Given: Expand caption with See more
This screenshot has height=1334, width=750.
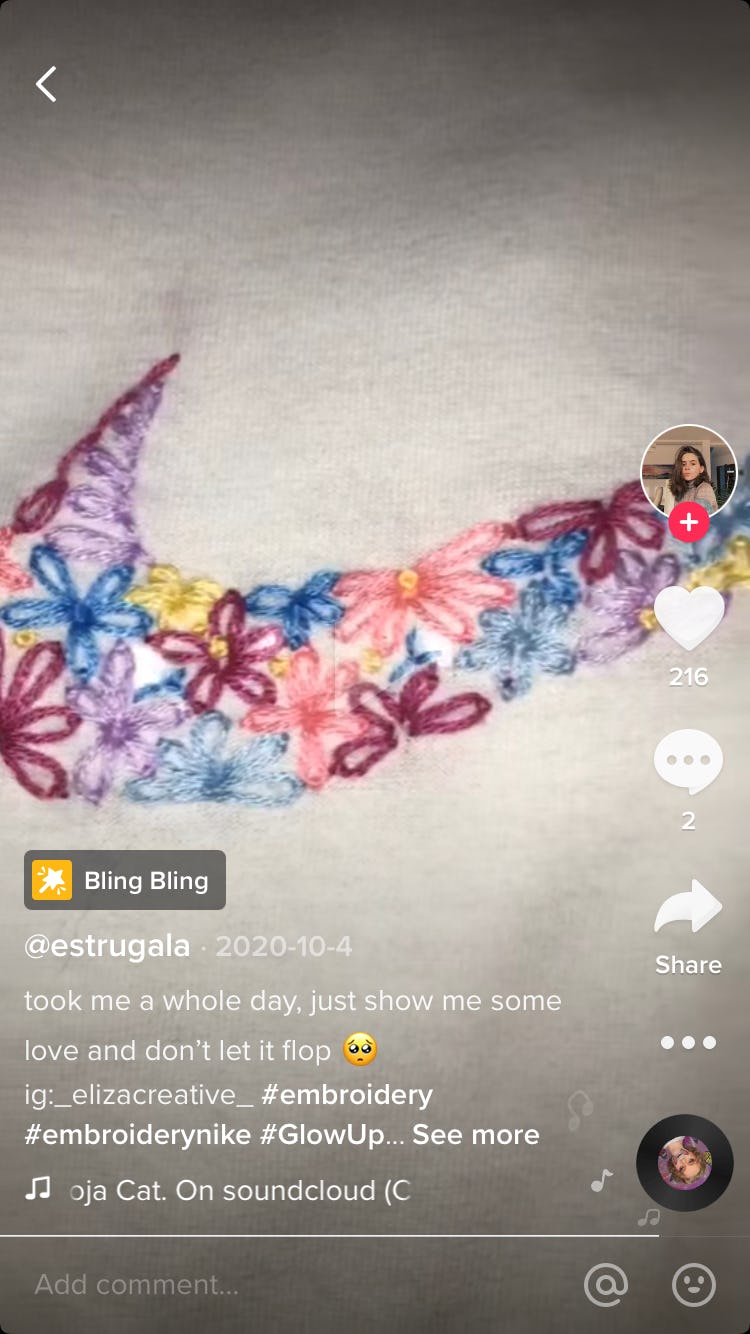Looking at the screenshot, I should pyautogui.click(x=476, y=1135).
